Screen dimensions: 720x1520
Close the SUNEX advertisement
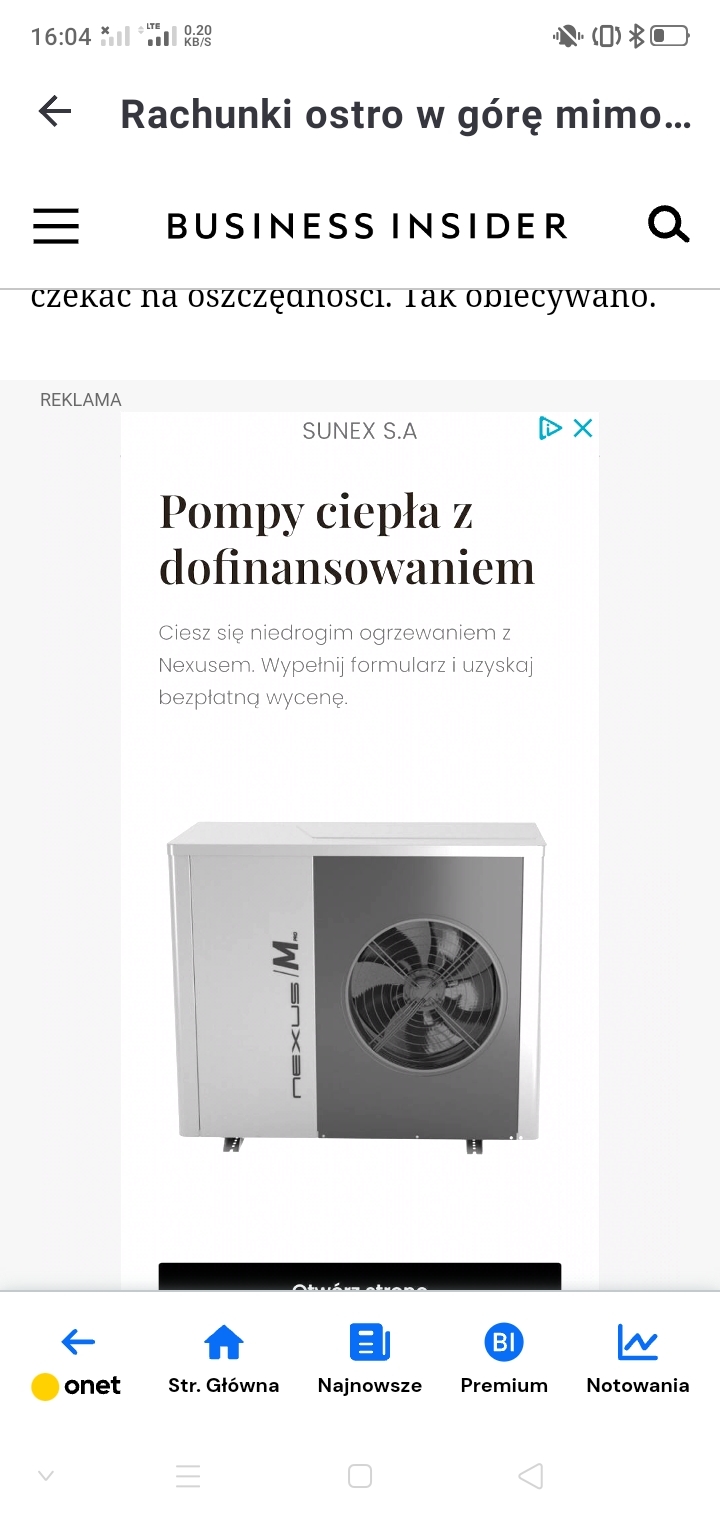tap(583, 429)
